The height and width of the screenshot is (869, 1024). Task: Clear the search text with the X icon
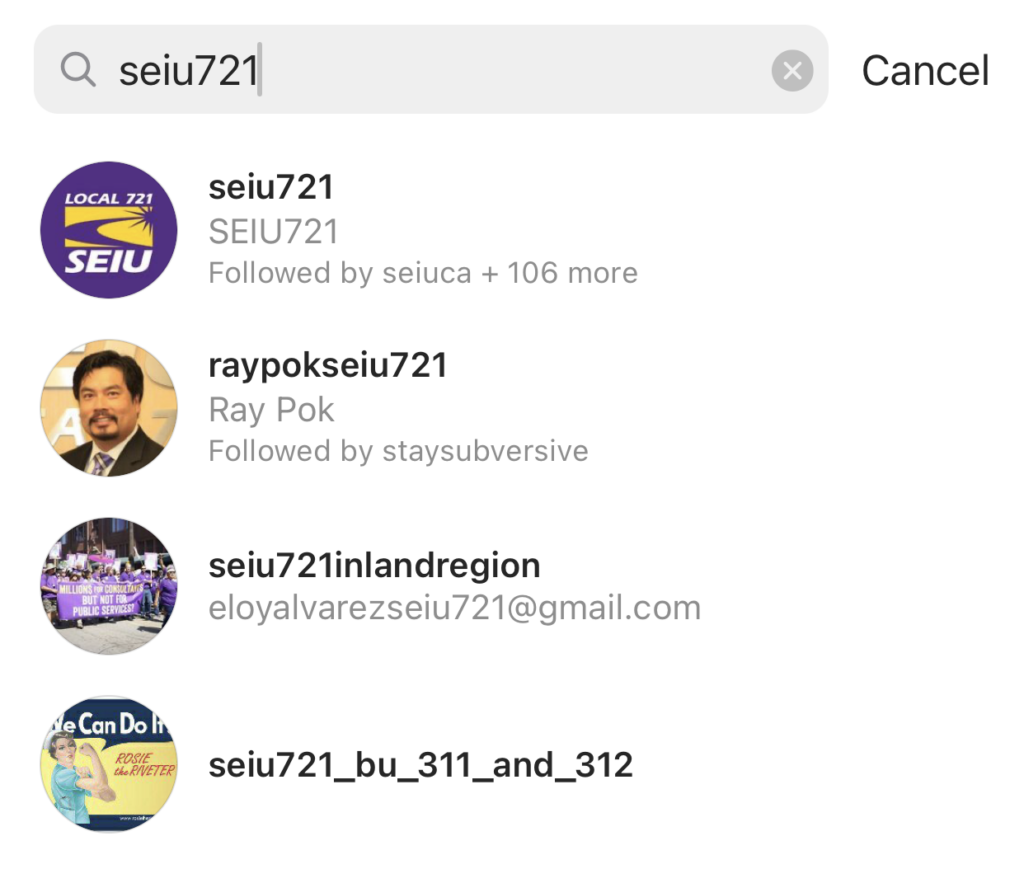(792, 71)
